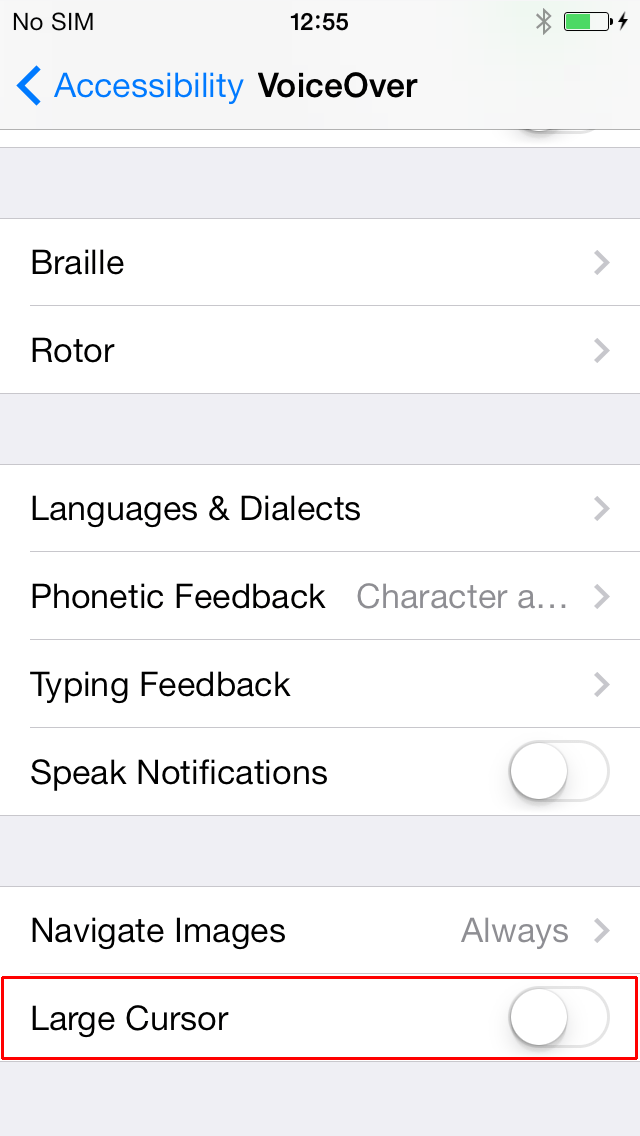Turn on the Large Cursor switch

pyautogui.click(x=559, y=1018)
